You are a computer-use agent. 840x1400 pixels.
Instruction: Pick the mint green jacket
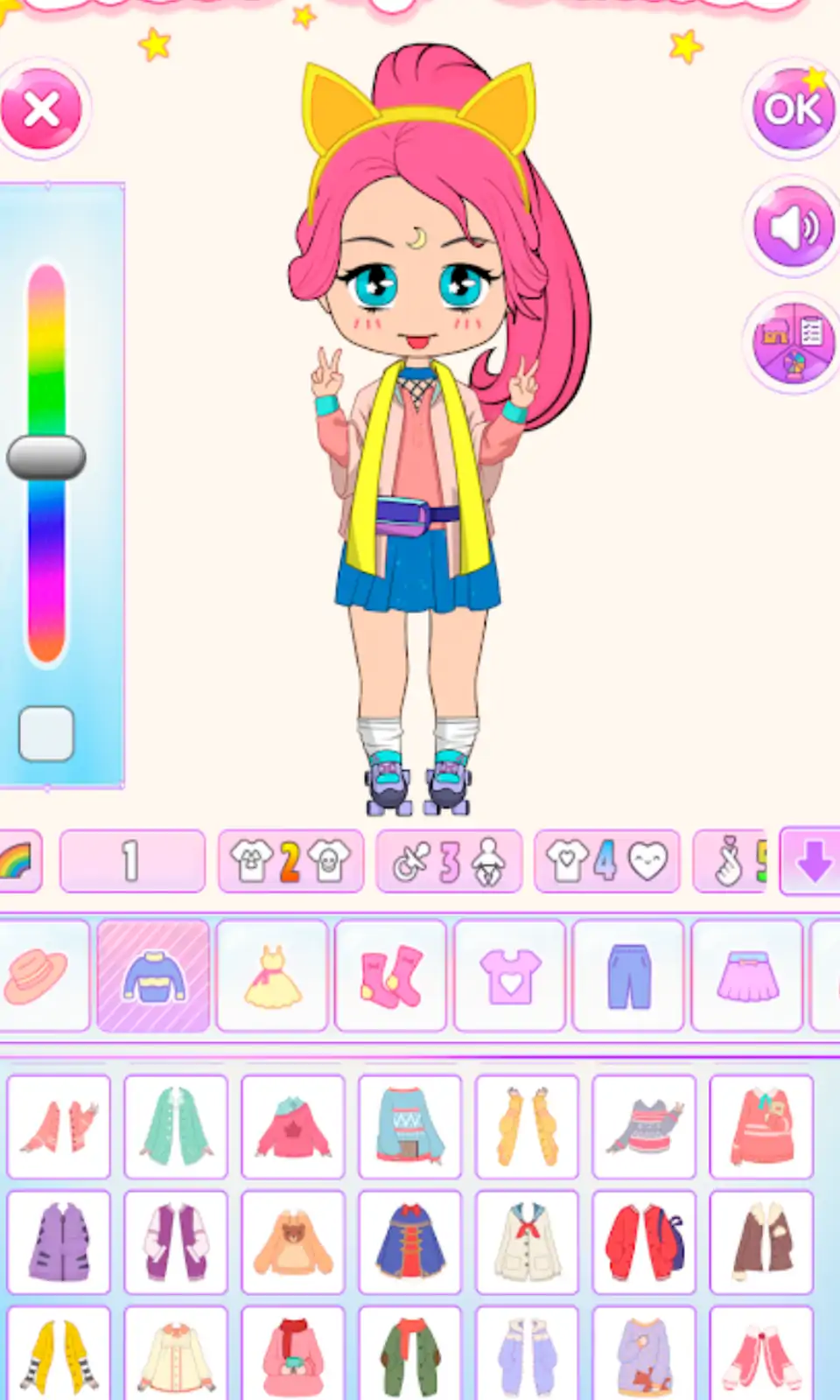point(176,1127)
